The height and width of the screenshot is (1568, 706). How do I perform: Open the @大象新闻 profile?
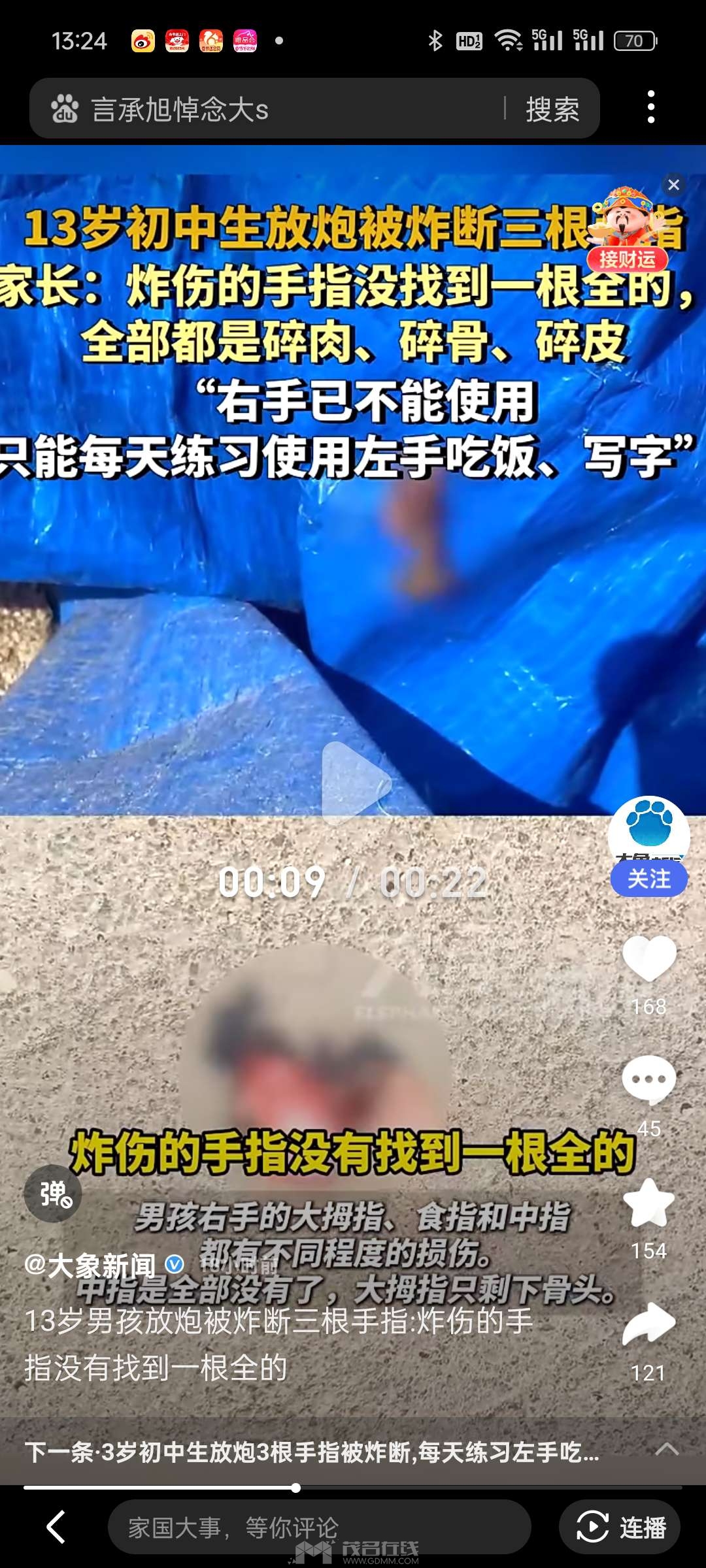92,1266
